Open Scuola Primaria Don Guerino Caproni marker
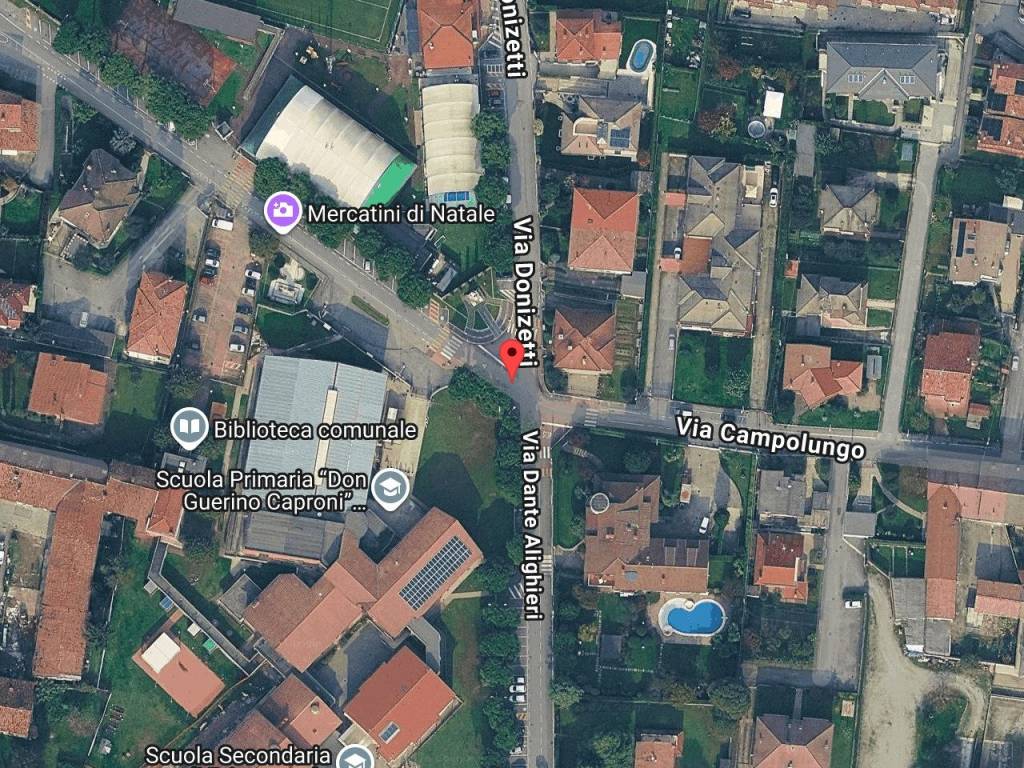The width and height of the screenshot is (1024, 768). pos(387,490)
